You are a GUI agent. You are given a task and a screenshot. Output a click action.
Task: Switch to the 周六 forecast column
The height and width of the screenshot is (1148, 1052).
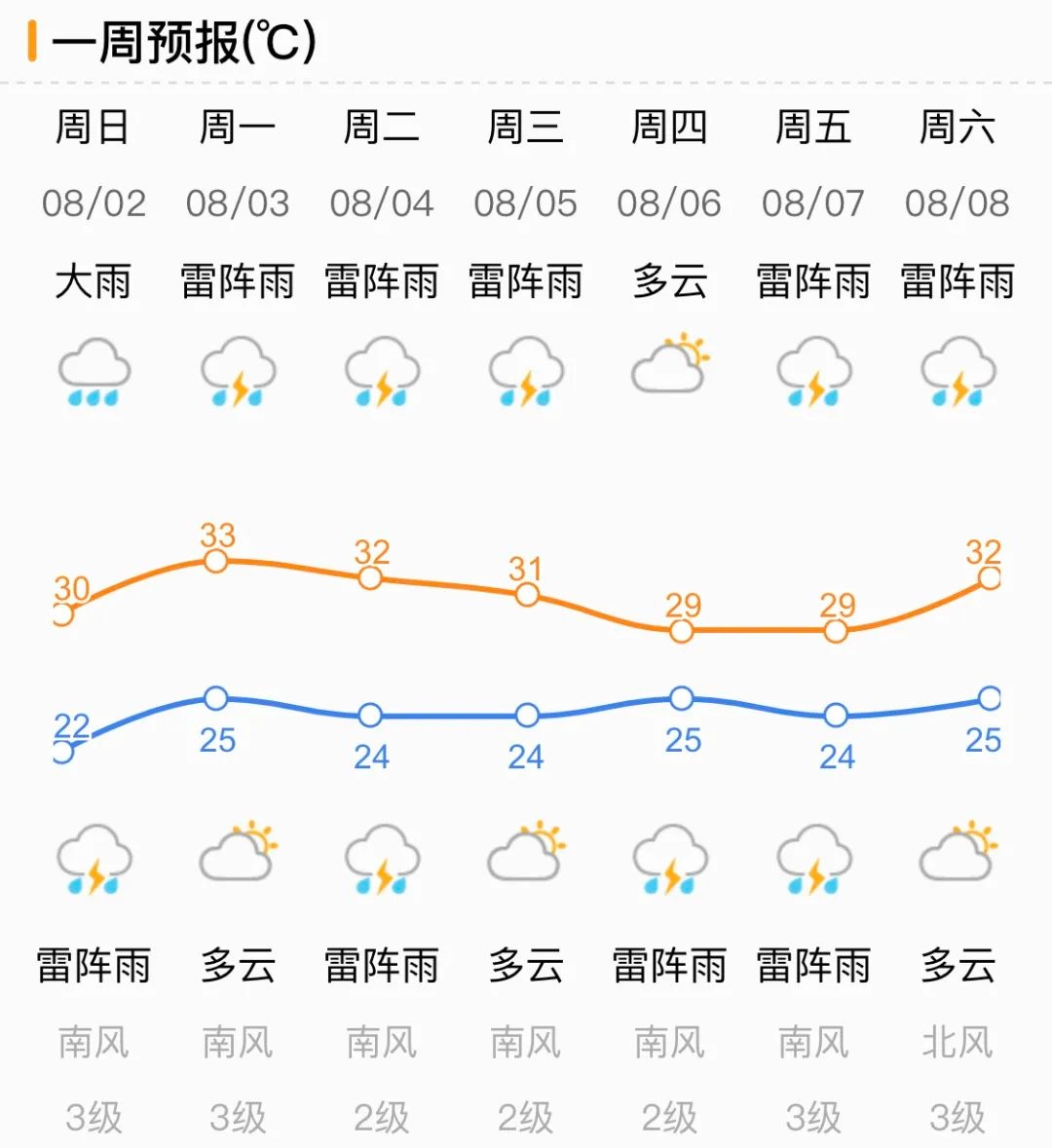pyautogui.click(x=958, y=127)
